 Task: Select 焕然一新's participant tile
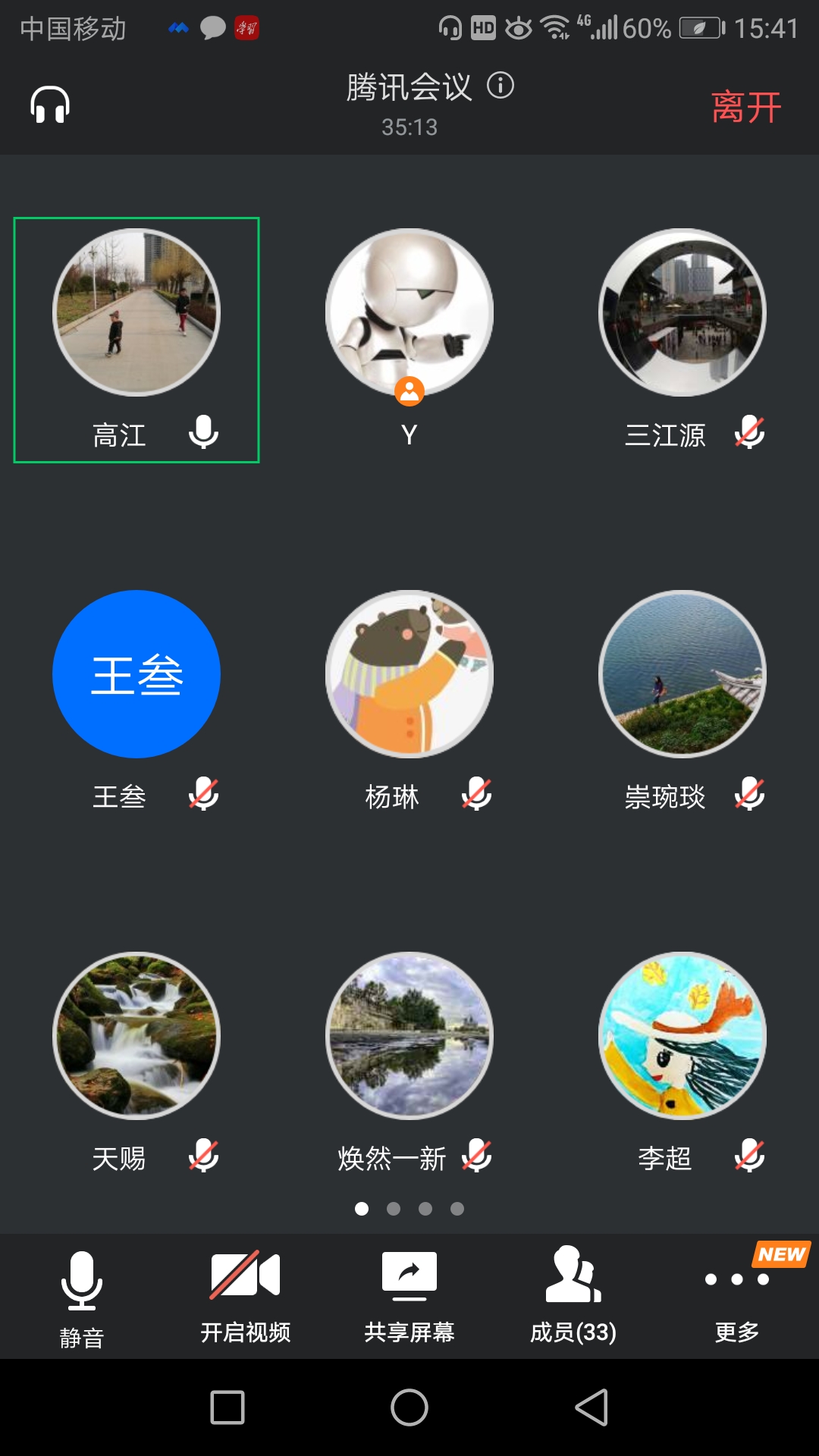pos(409,1036)
